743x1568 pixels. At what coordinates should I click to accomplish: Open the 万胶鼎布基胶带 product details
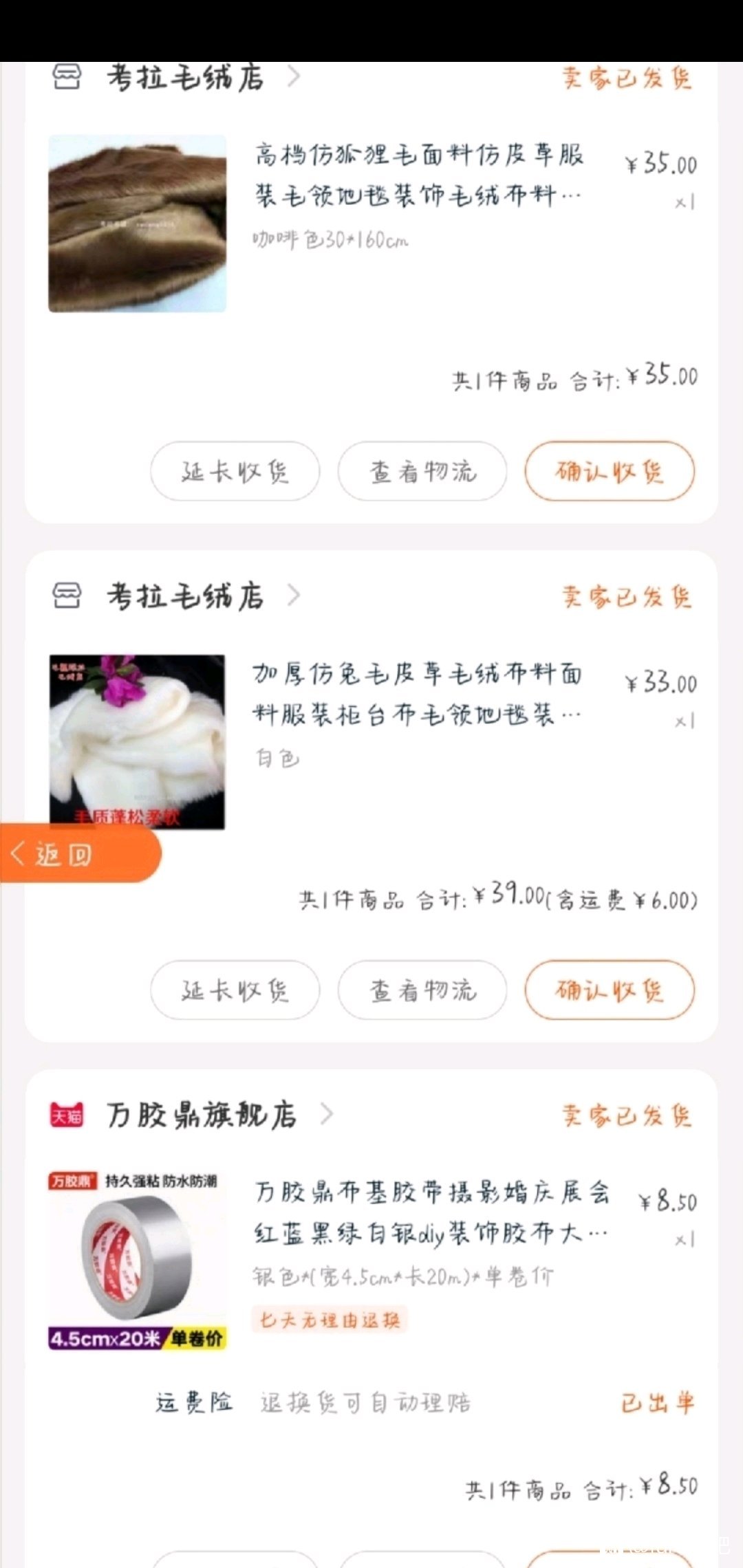click(431, 1212)
